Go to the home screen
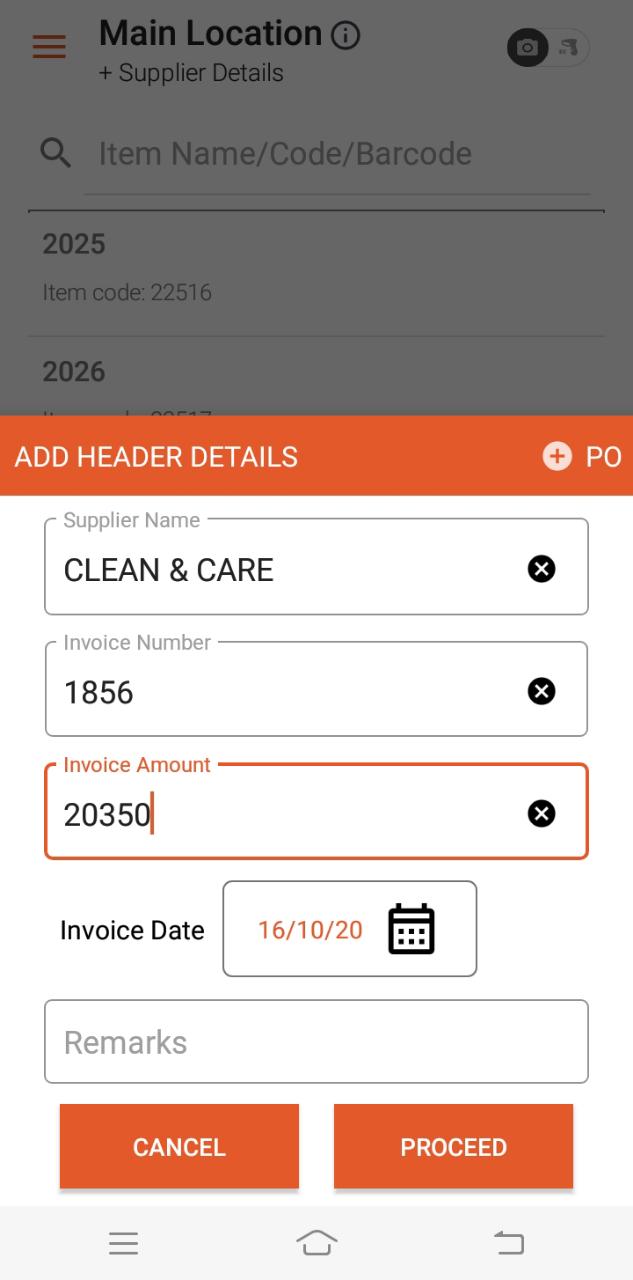 point(316,1243)
